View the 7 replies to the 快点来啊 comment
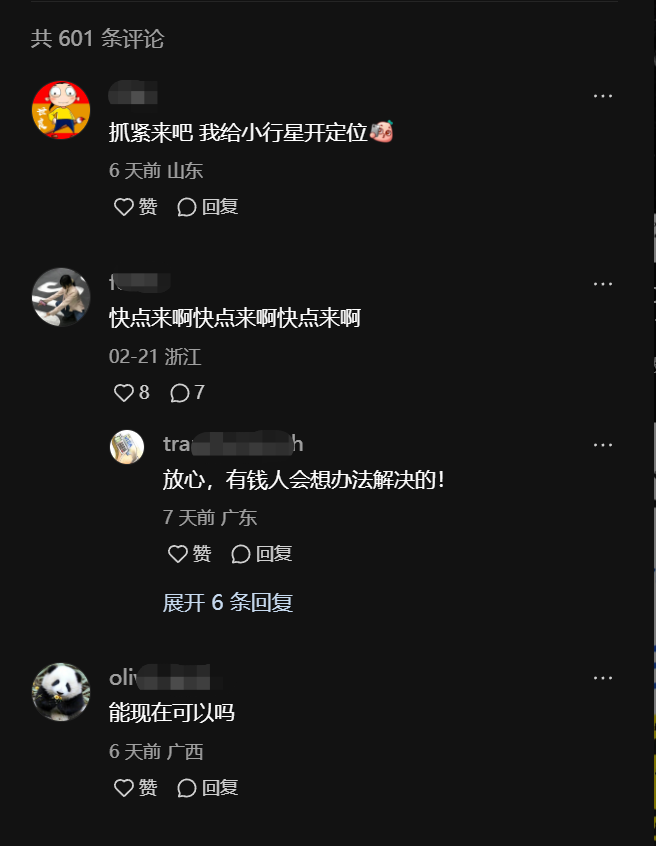 [187, 393]
